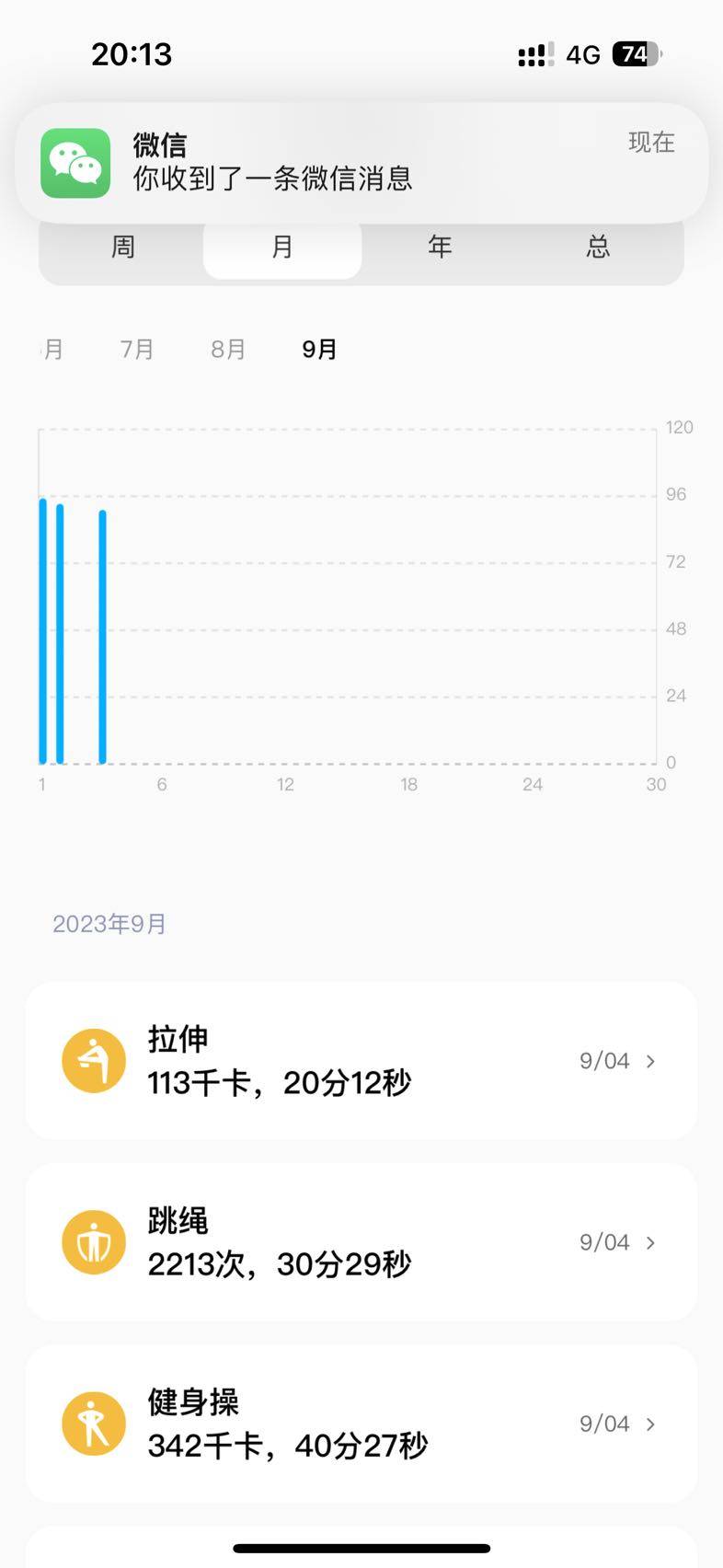Screen dimensions: 723x1568
Task: Select 7月 in the month selector
Action: (137, 350)
